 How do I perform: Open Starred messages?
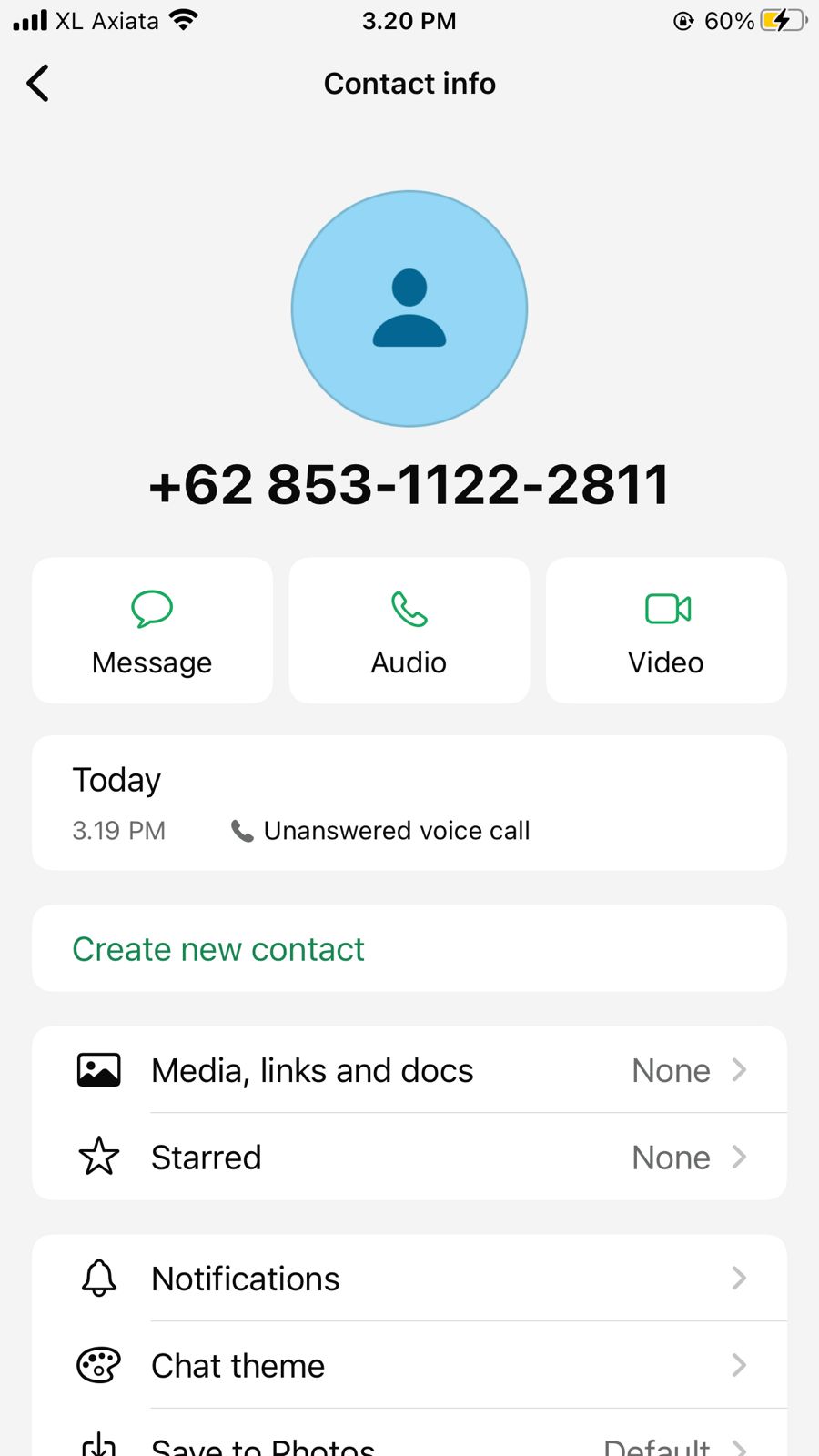click(409, 1158)
